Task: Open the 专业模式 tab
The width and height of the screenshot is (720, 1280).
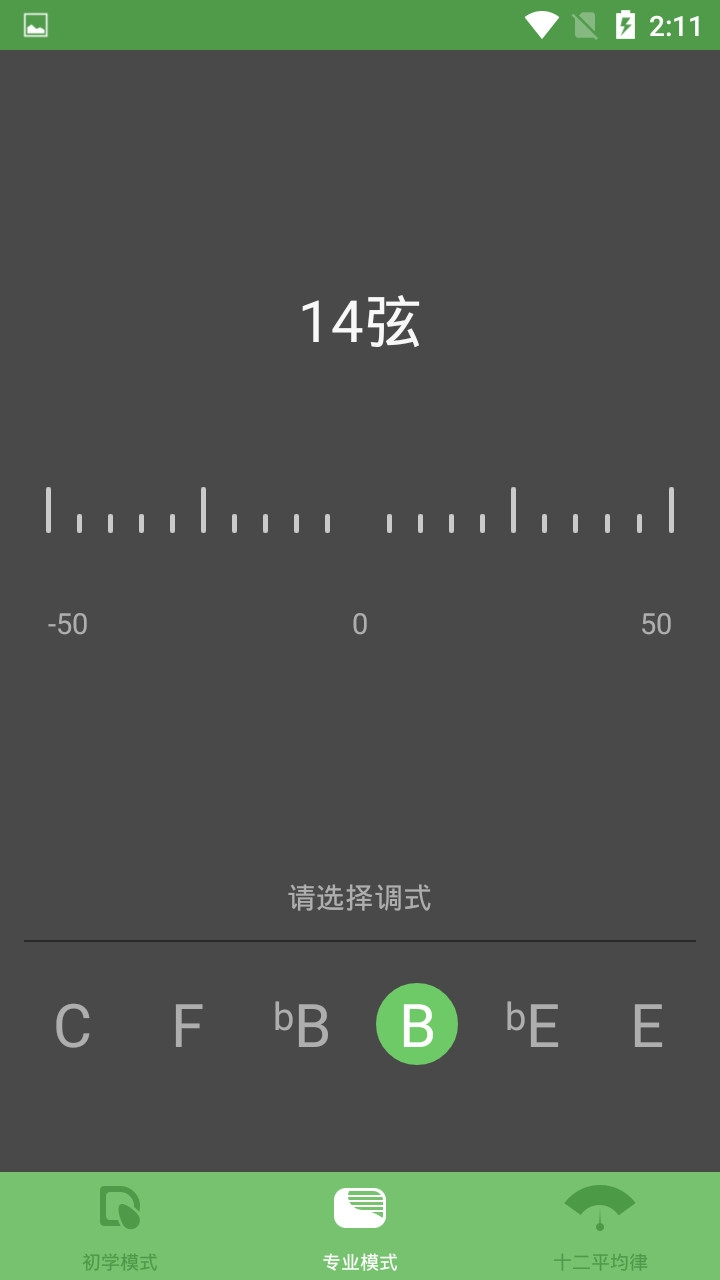Action: click(x=360, y=1226)
